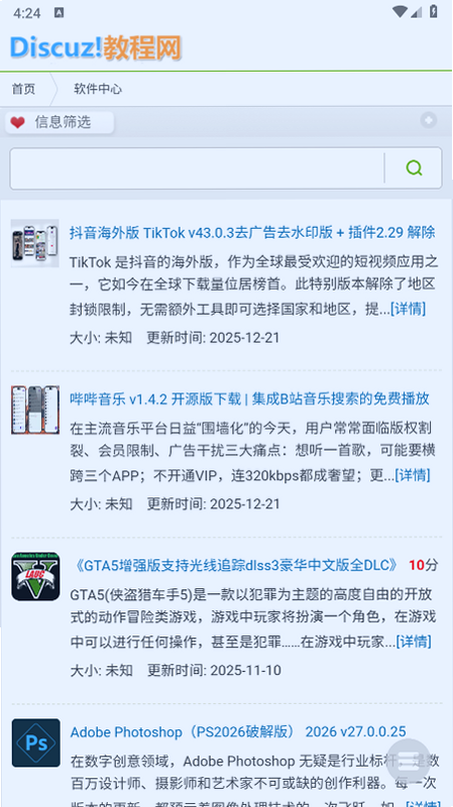This screenshot has width=453, height=807.
Task: Open the Discuz!教程网 site logo
Action: 96,47
